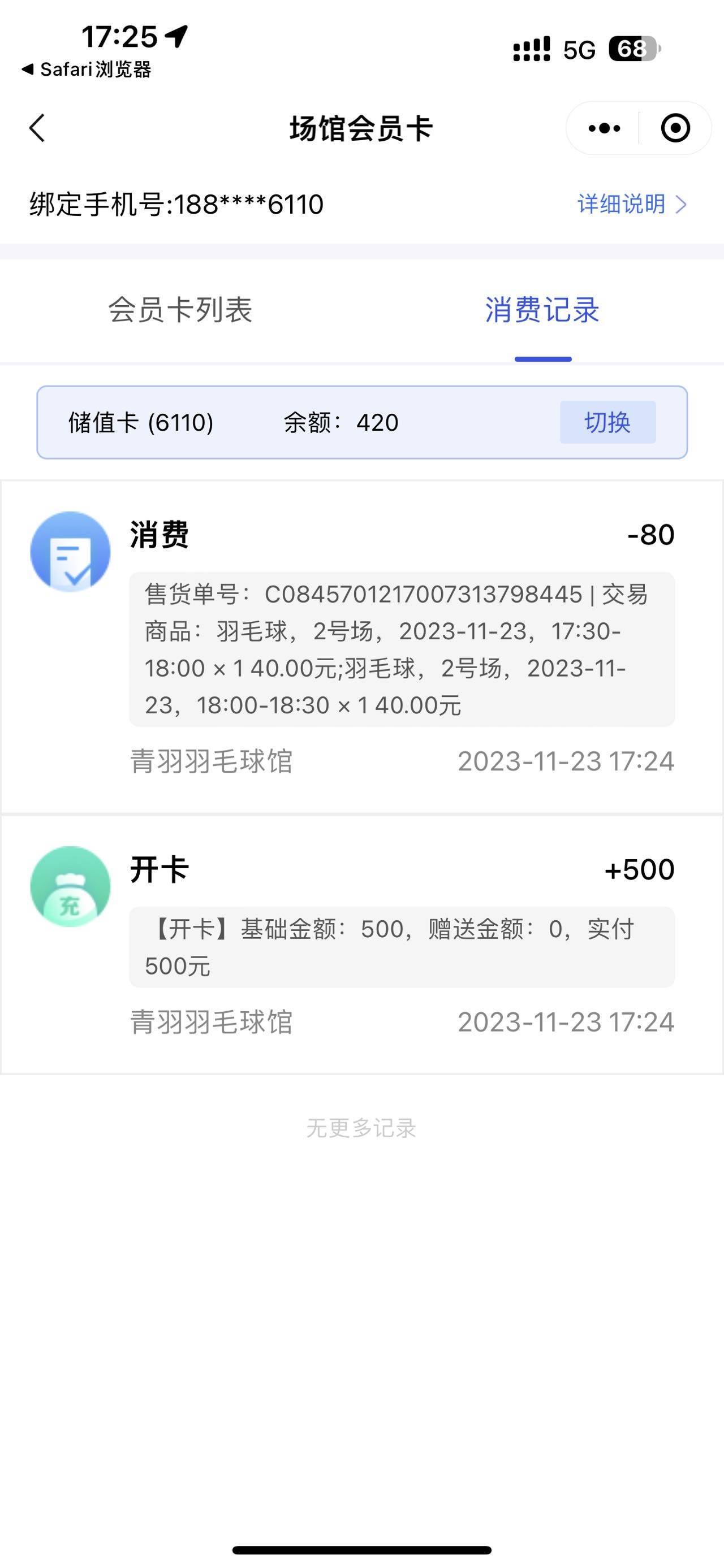Close the mini program via circle icon
Image resolution: width=724 pixels, height=1568 pixels.
[x=675, y=128]
